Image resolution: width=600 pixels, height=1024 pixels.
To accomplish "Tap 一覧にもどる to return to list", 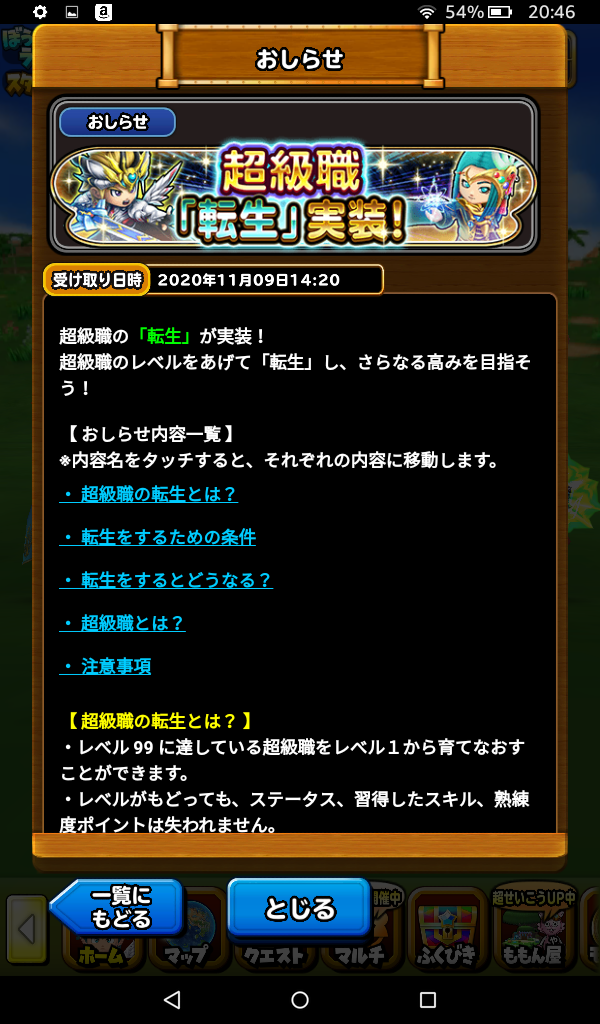I will [118, 908].
